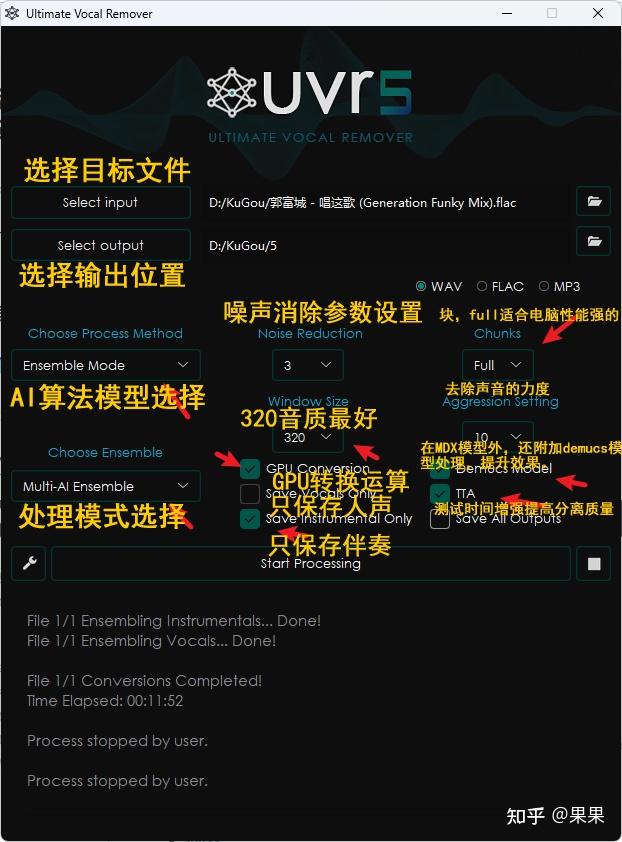The image size is (622, 842).
Task: Click the Start Processing button
Action: 310,564
